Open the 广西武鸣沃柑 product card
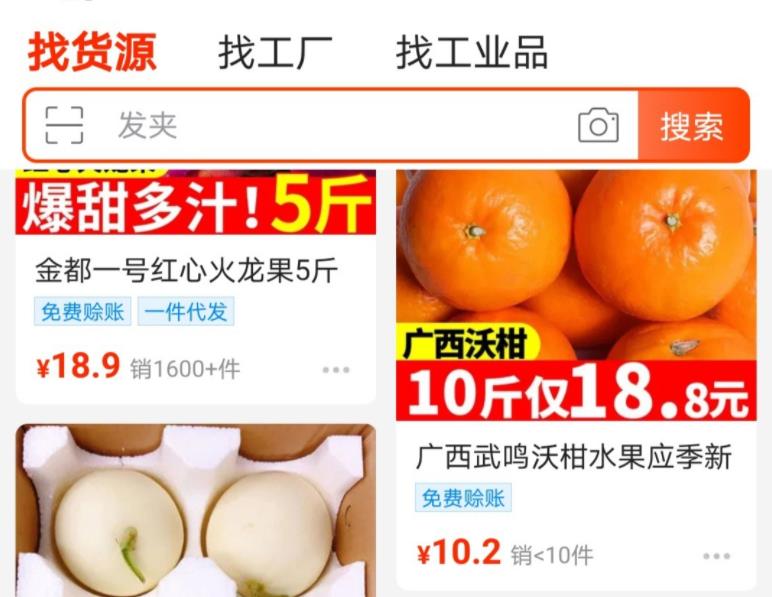 574,458
